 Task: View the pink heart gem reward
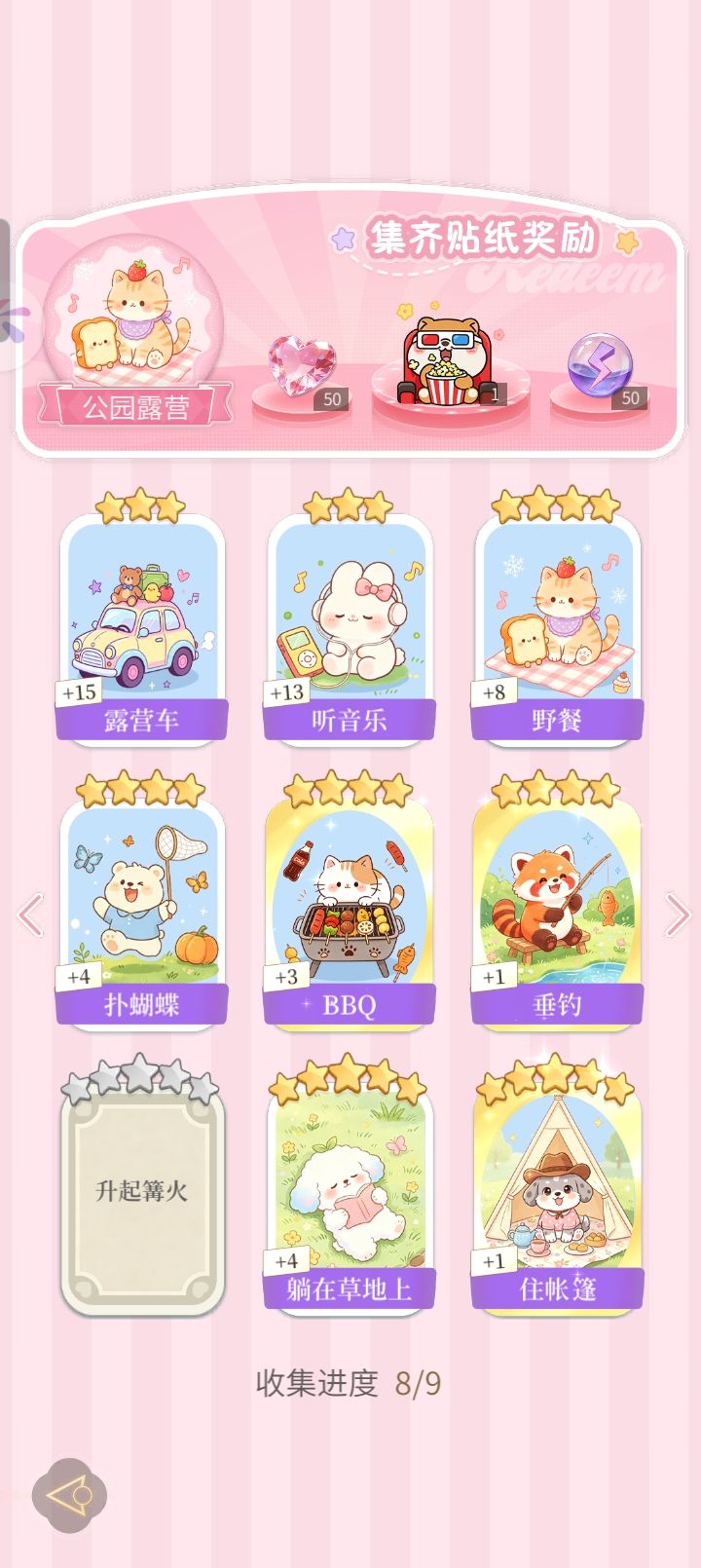(x=302, y=370)
